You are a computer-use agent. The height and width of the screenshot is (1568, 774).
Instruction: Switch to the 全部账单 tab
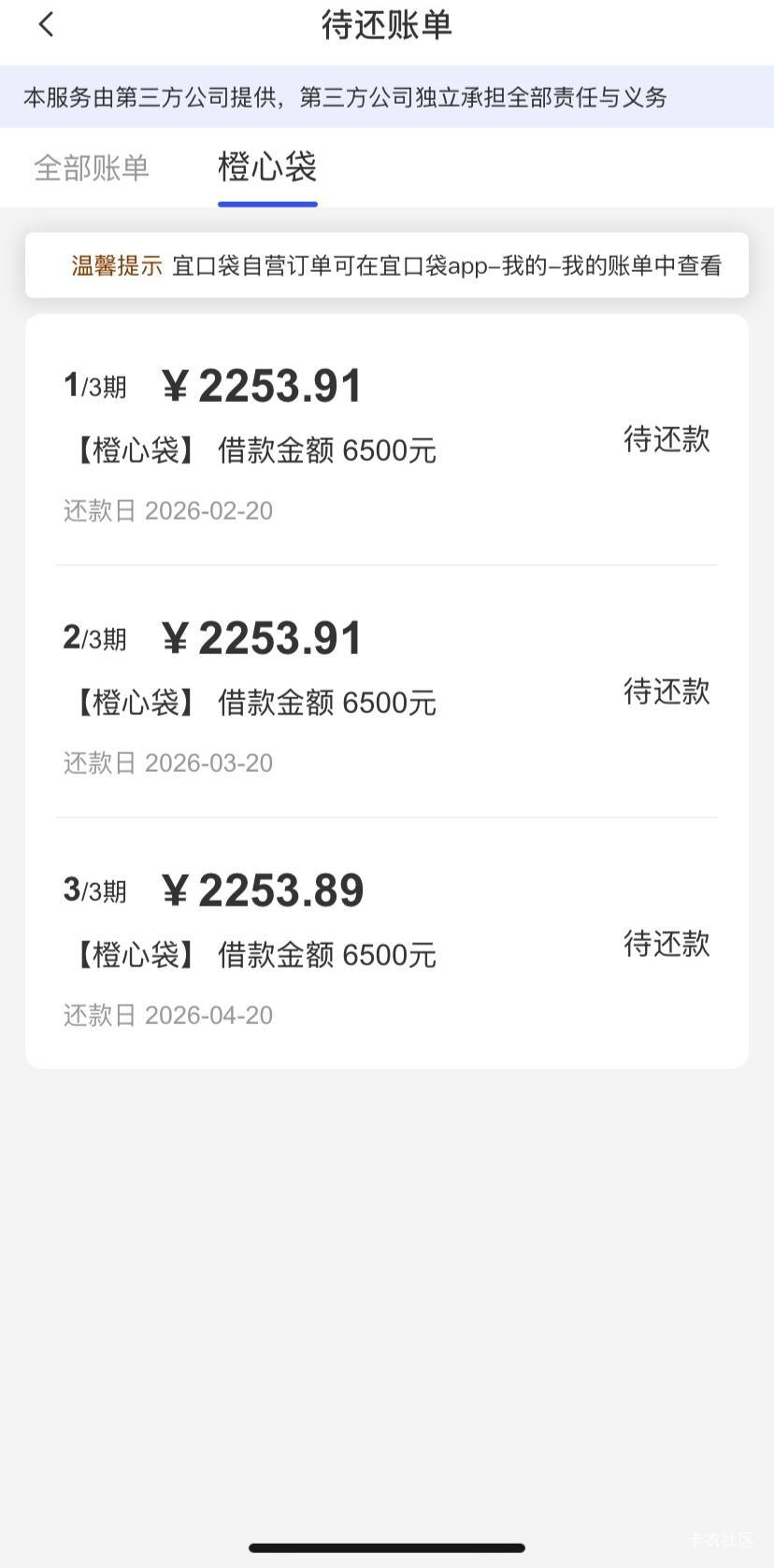tap(92, 168)
